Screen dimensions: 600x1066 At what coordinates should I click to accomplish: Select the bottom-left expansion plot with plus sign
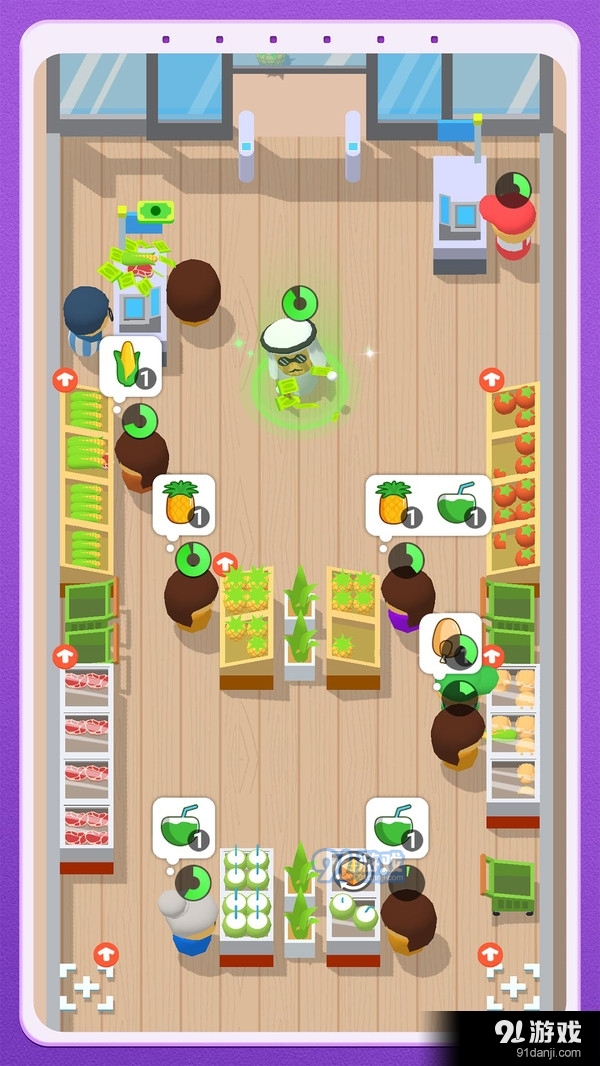[86, 986]
